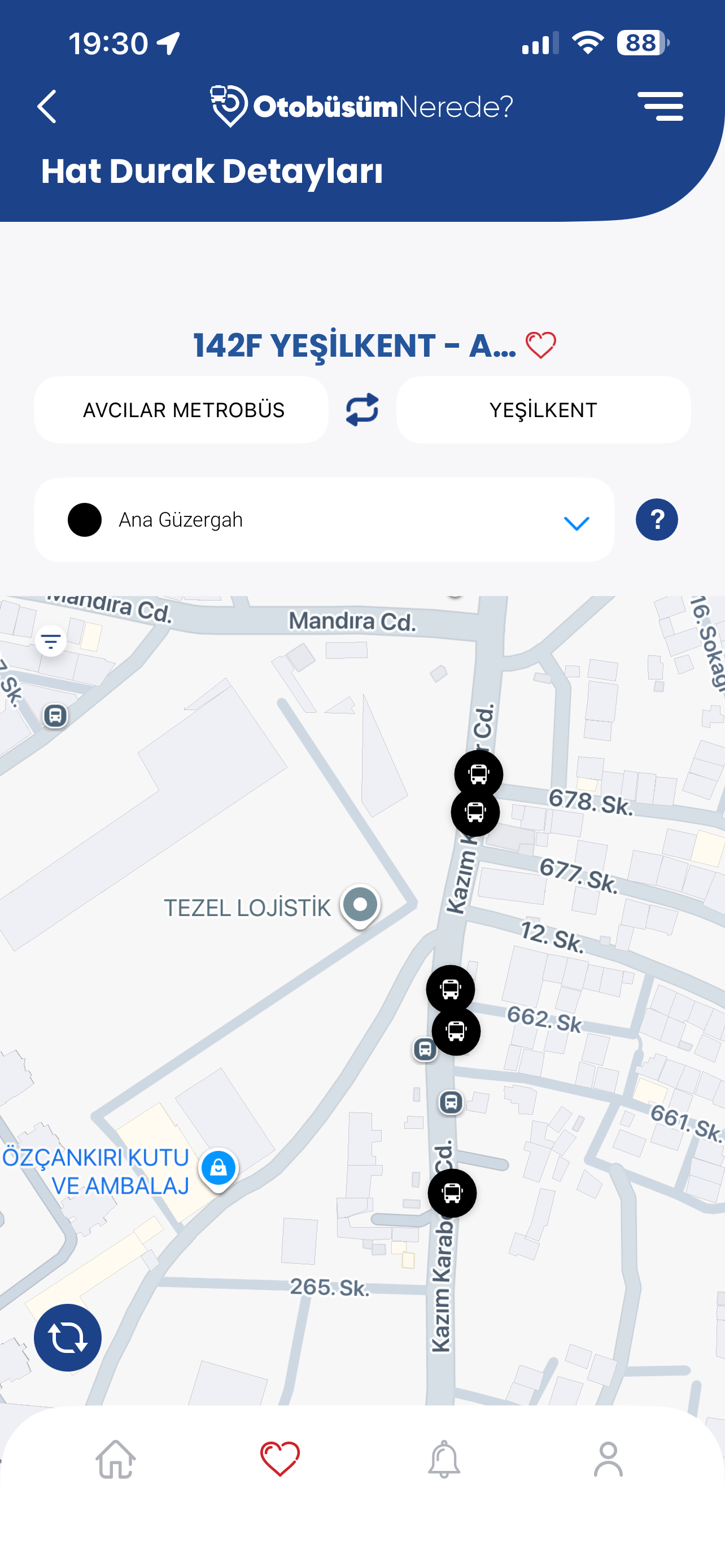This screenshot has height=1568, width=725.
Task: Tap the TEZEL LOJİSTİK map pin
Action: [360, 905]
